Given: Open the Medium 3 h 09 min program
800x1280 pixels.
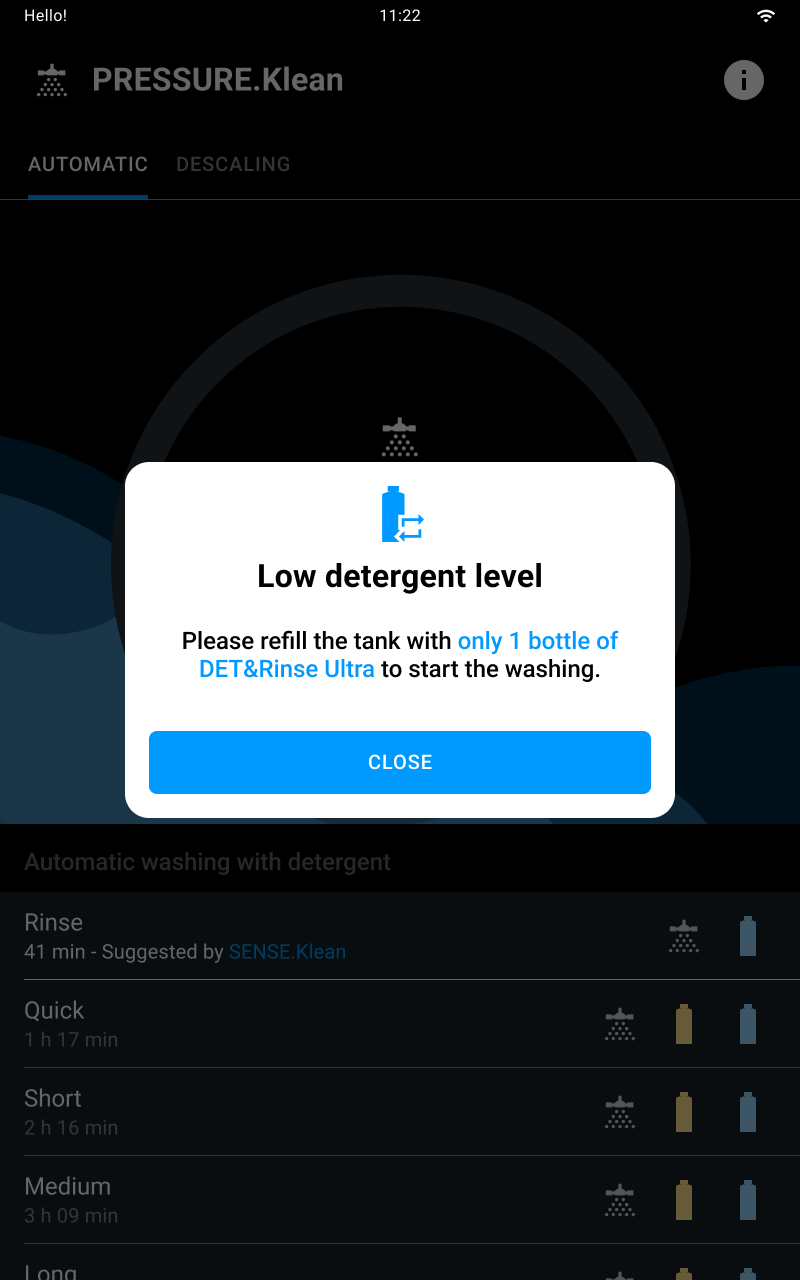Looking at the screenshot, I should [400, 1200].
